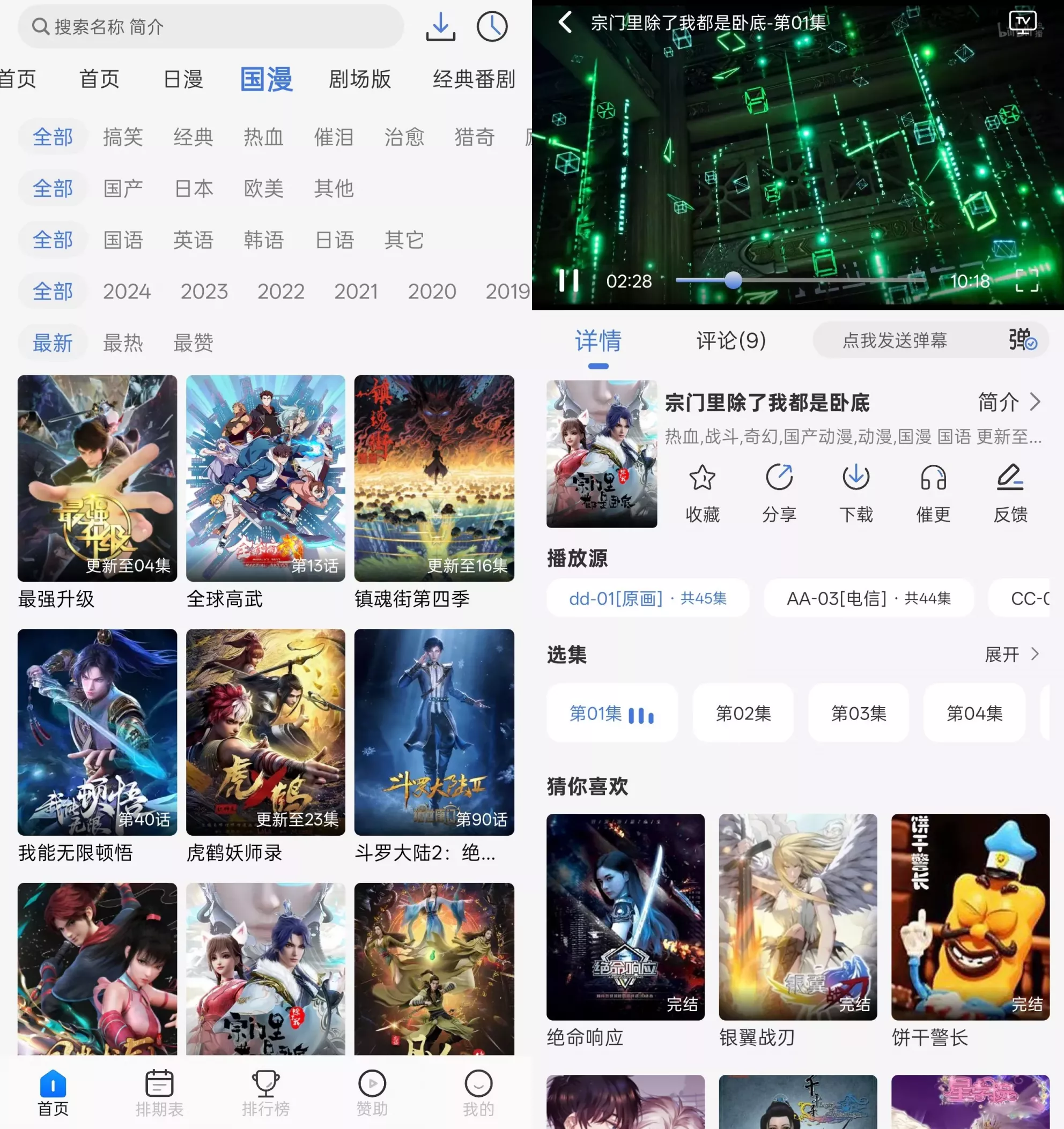
Task: Play episode 第02集
Action: pyautogui.click(x=742, y=714)
